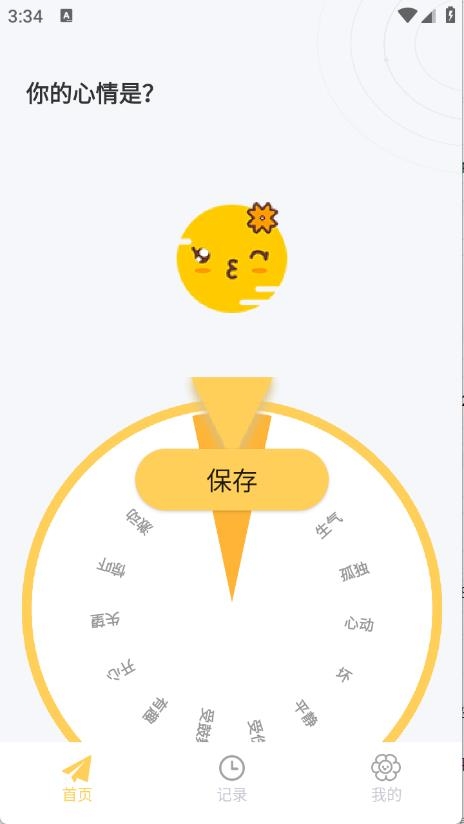Screen dimensions: 464x824
Task: Pick the 心动 mood on the wheel
Action: 359,623
